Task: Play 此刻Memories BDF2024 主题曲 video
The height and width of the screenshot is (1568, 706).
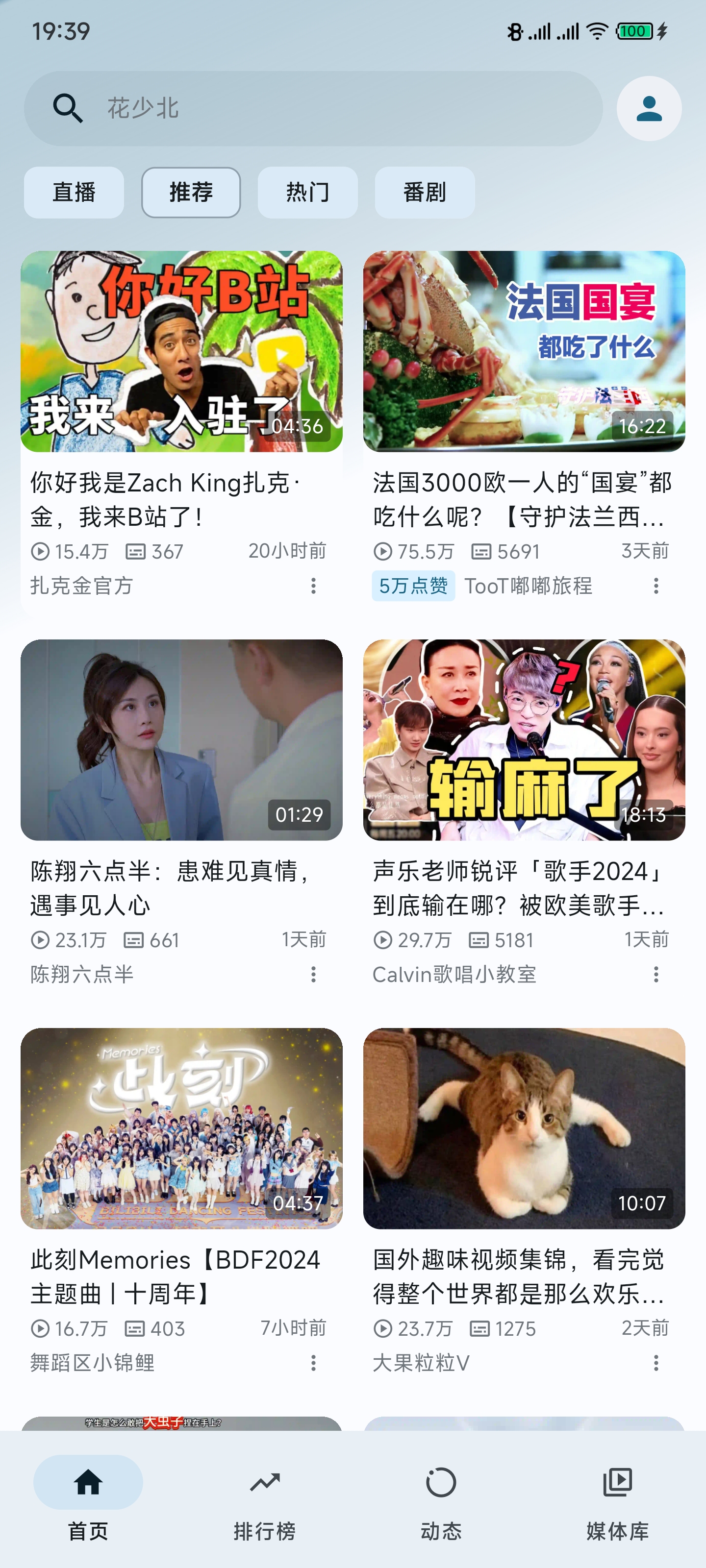Action: 181,1128
